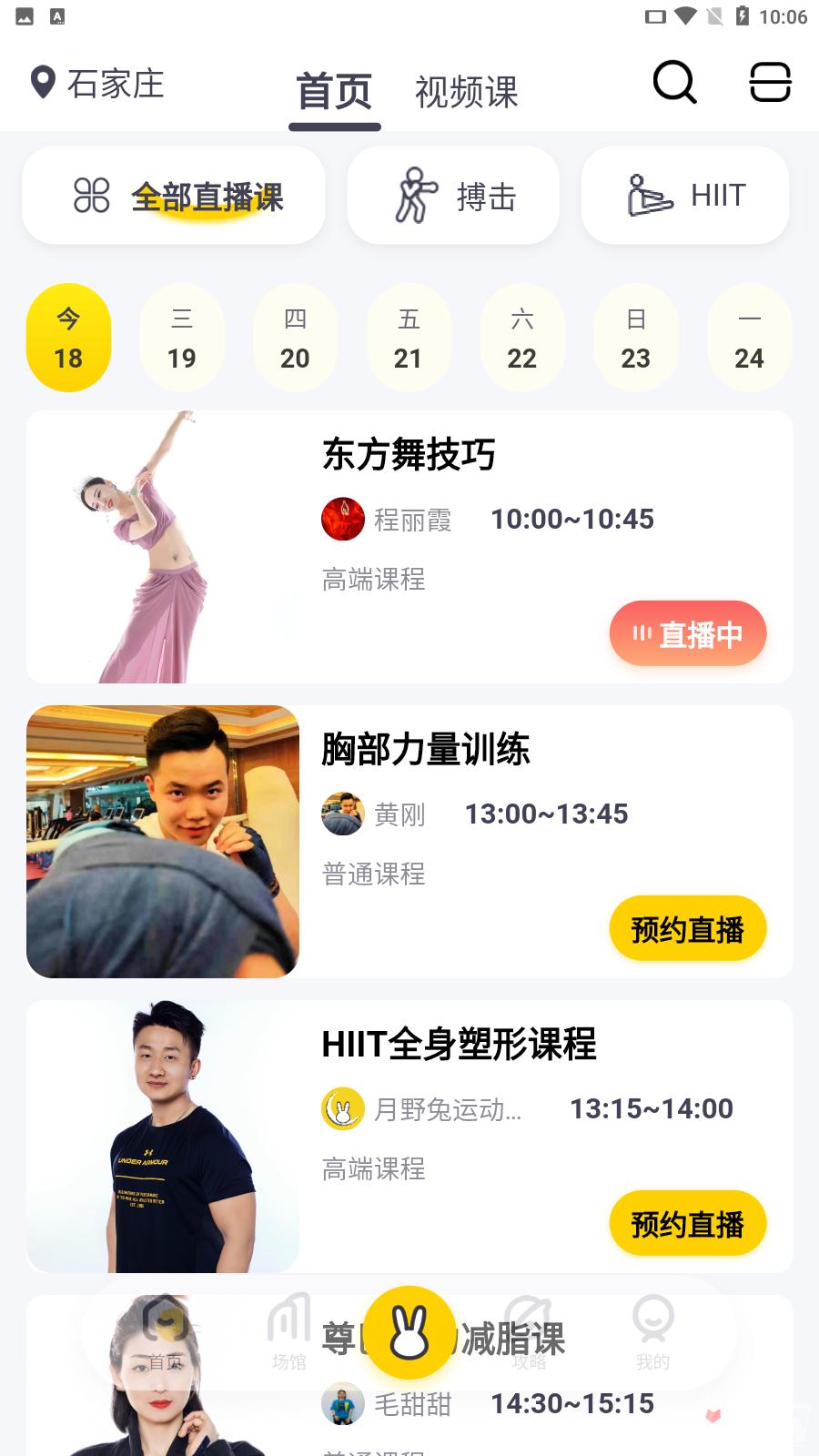Screen dimensions: 819x1456
Task: Open the search icon
Action: (674, 83)
